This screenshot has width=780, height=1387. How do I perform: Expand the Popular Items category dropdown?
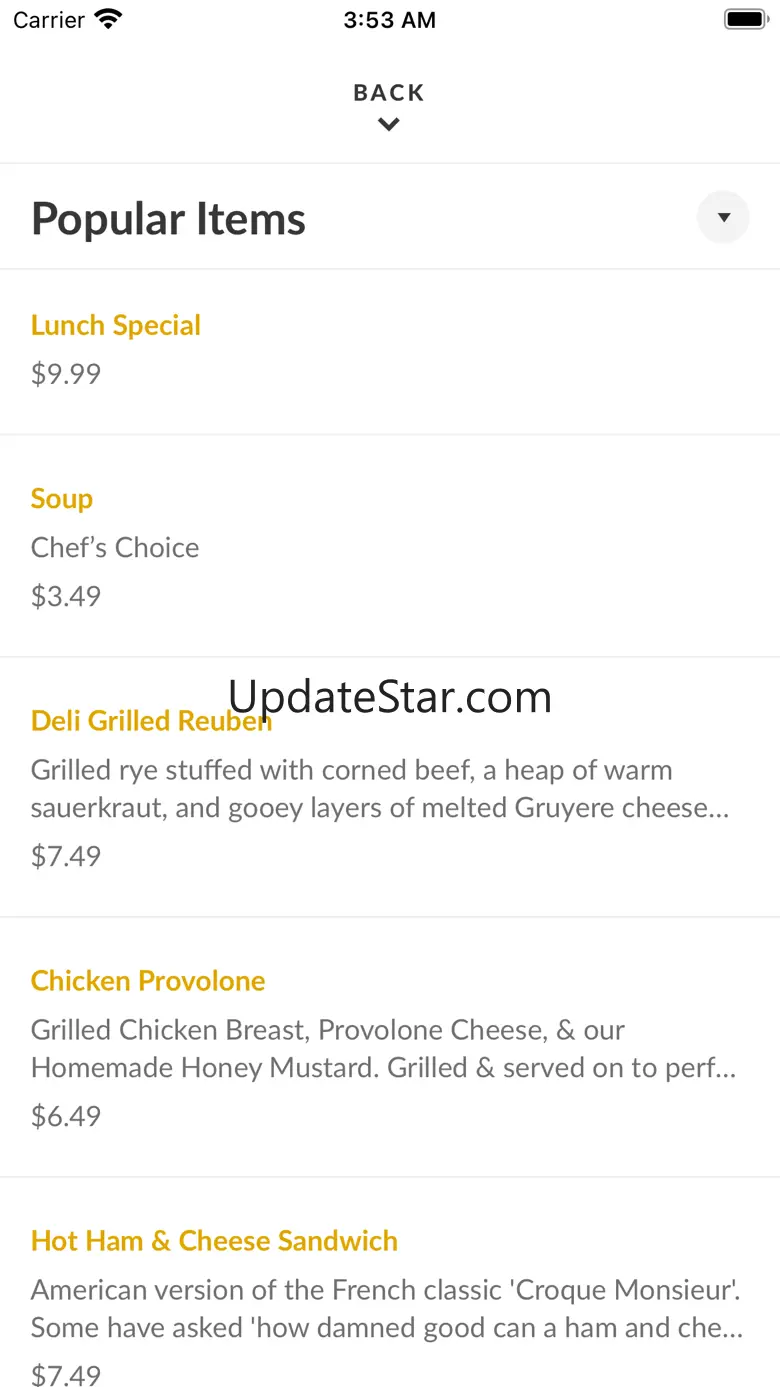pos(723,218)
